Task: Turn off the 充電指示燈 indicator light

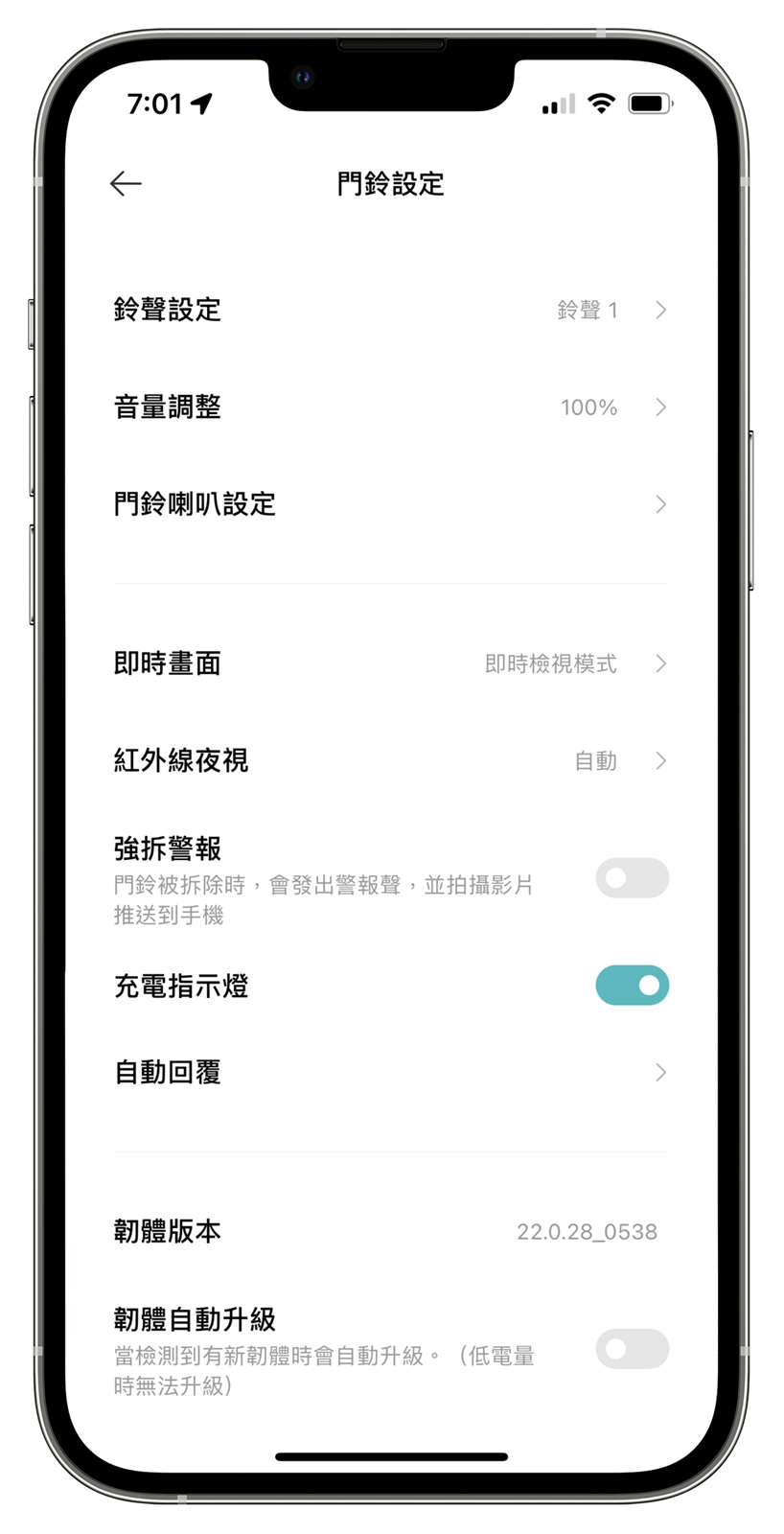Action: click(632, 986)
